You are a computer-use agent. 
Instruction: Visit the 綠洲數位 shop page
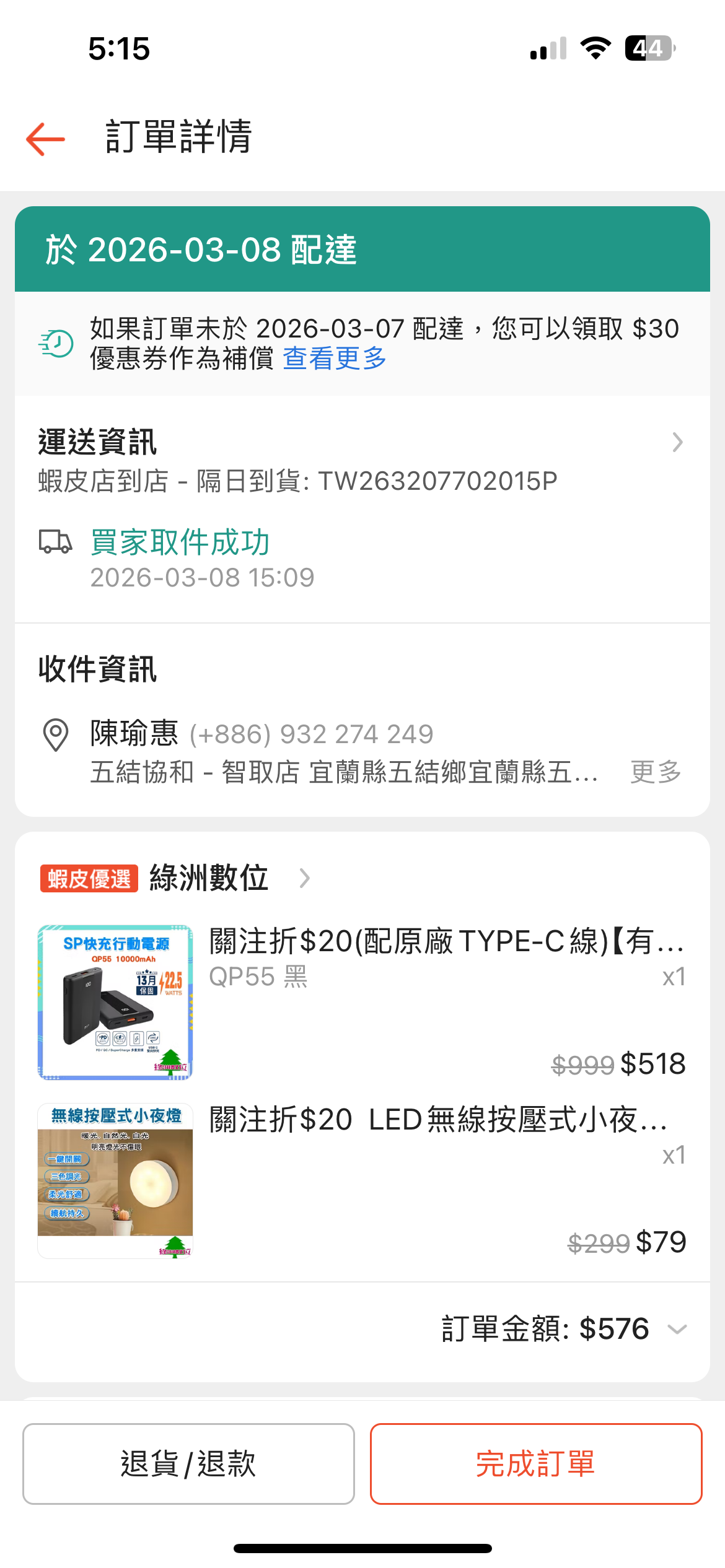click(209, 878)
